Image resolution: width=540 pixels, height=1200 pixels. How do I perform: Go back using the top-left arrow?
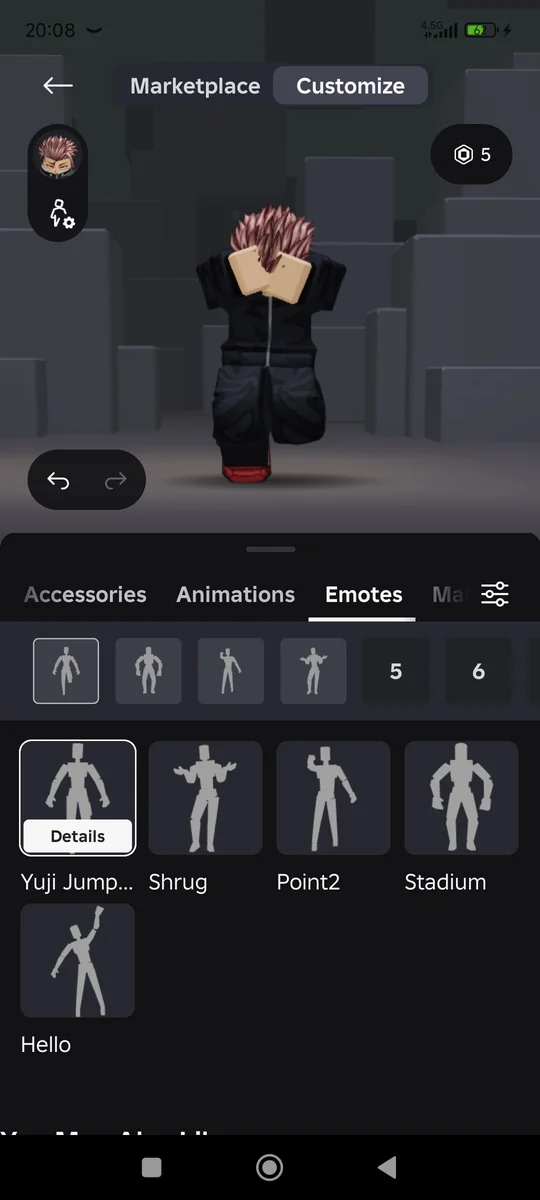coord(58,86)
